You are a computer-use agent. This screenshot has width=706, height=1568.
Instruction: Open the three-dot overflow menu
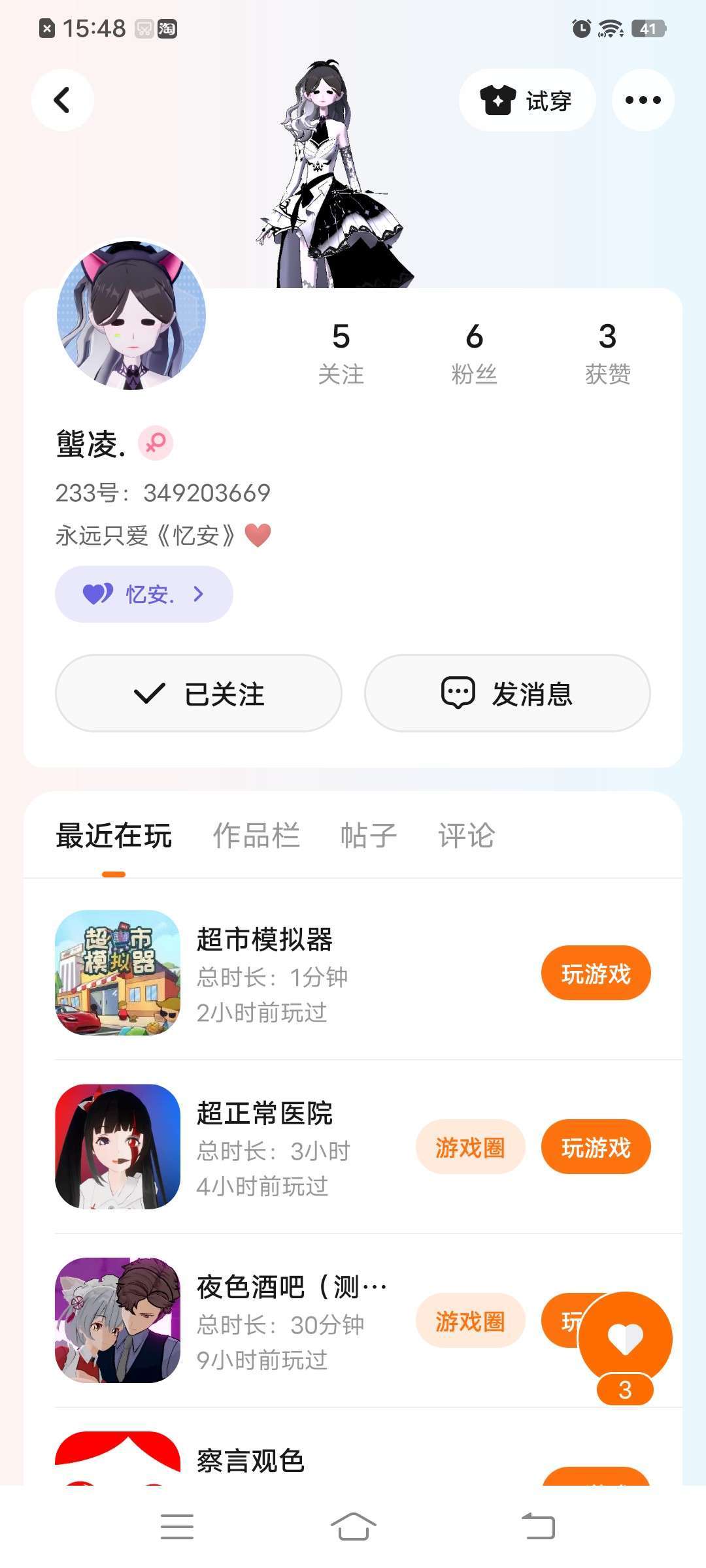[x=643, y=100]
